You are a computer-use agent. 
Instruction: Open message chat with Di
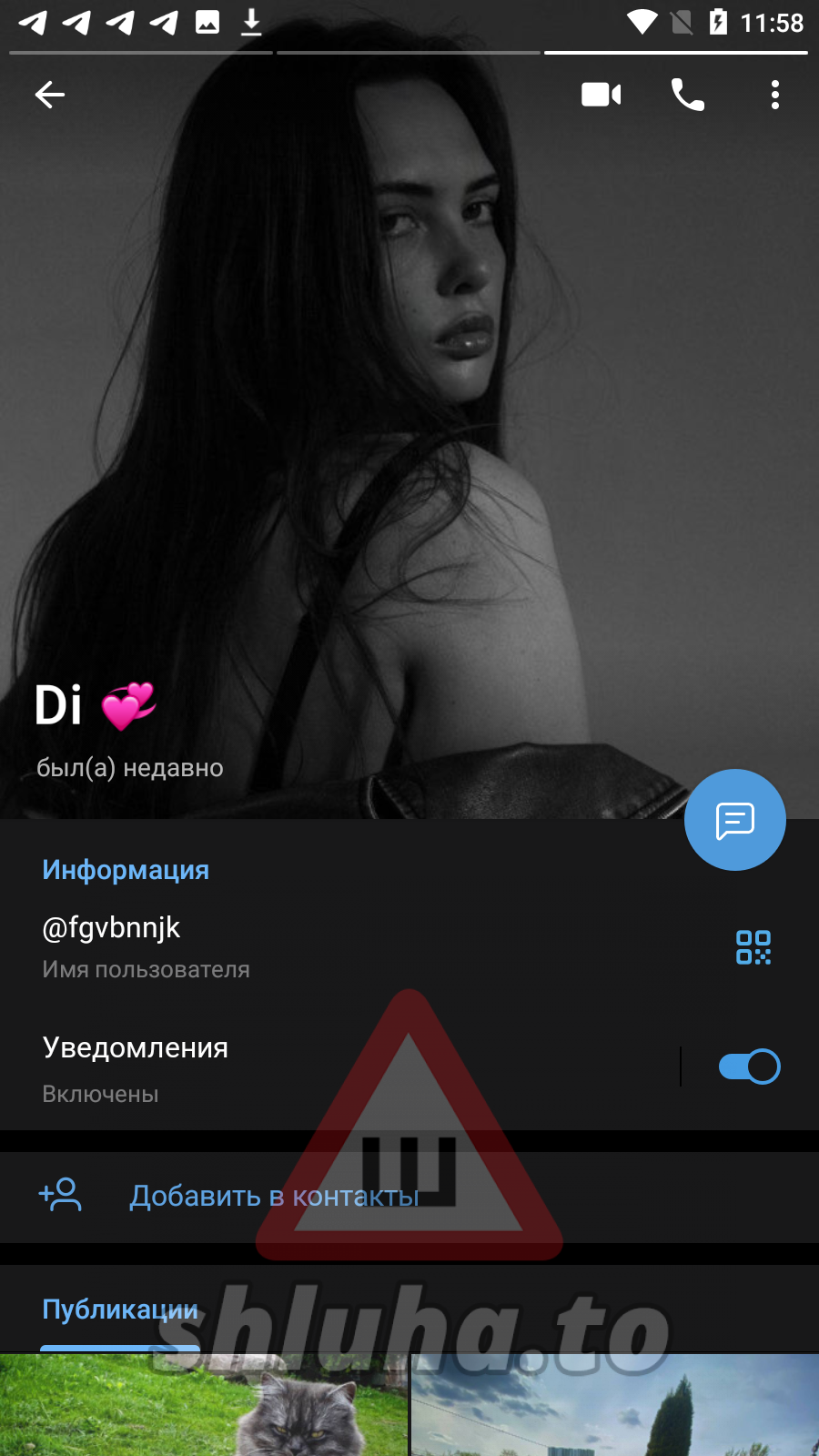(734, 820)
